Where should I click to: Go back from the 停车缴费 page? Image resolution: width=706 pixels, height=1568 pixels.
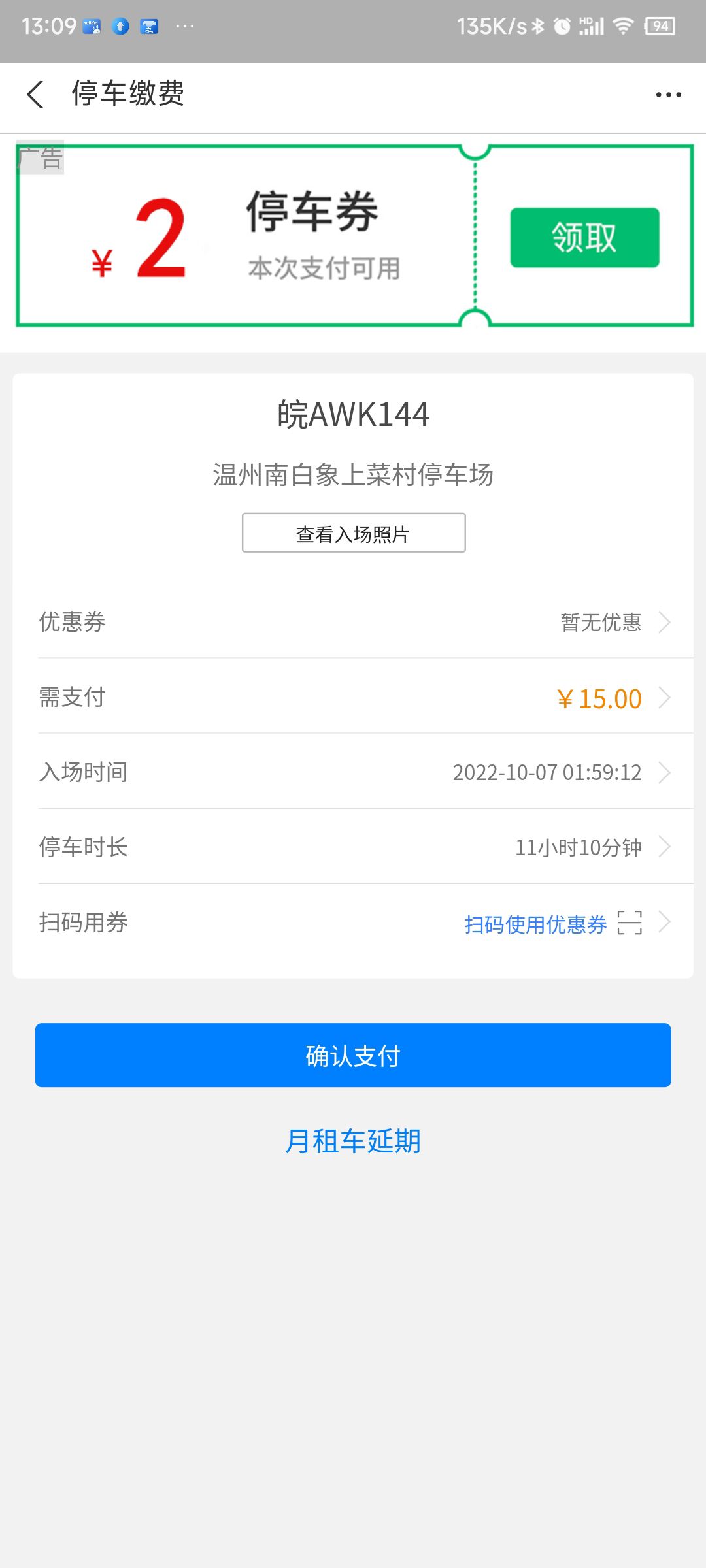[x=36, y=95]
